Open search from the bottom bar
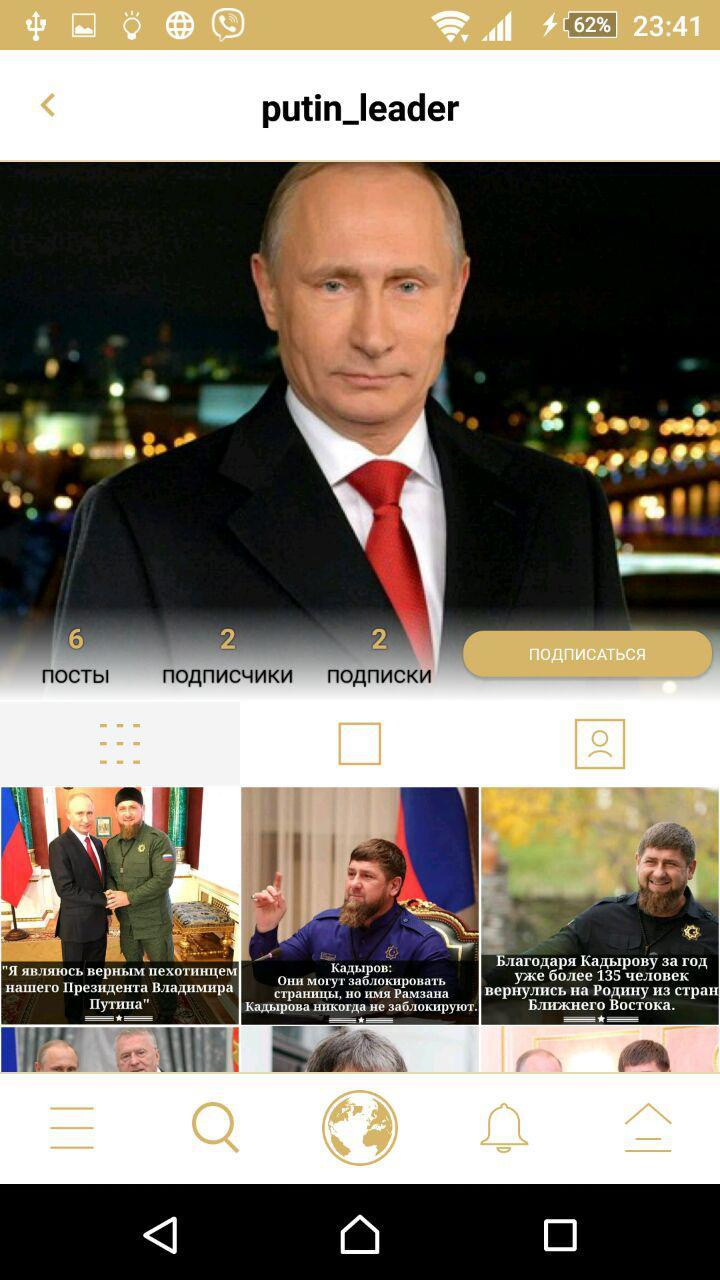 point(215,1128)
